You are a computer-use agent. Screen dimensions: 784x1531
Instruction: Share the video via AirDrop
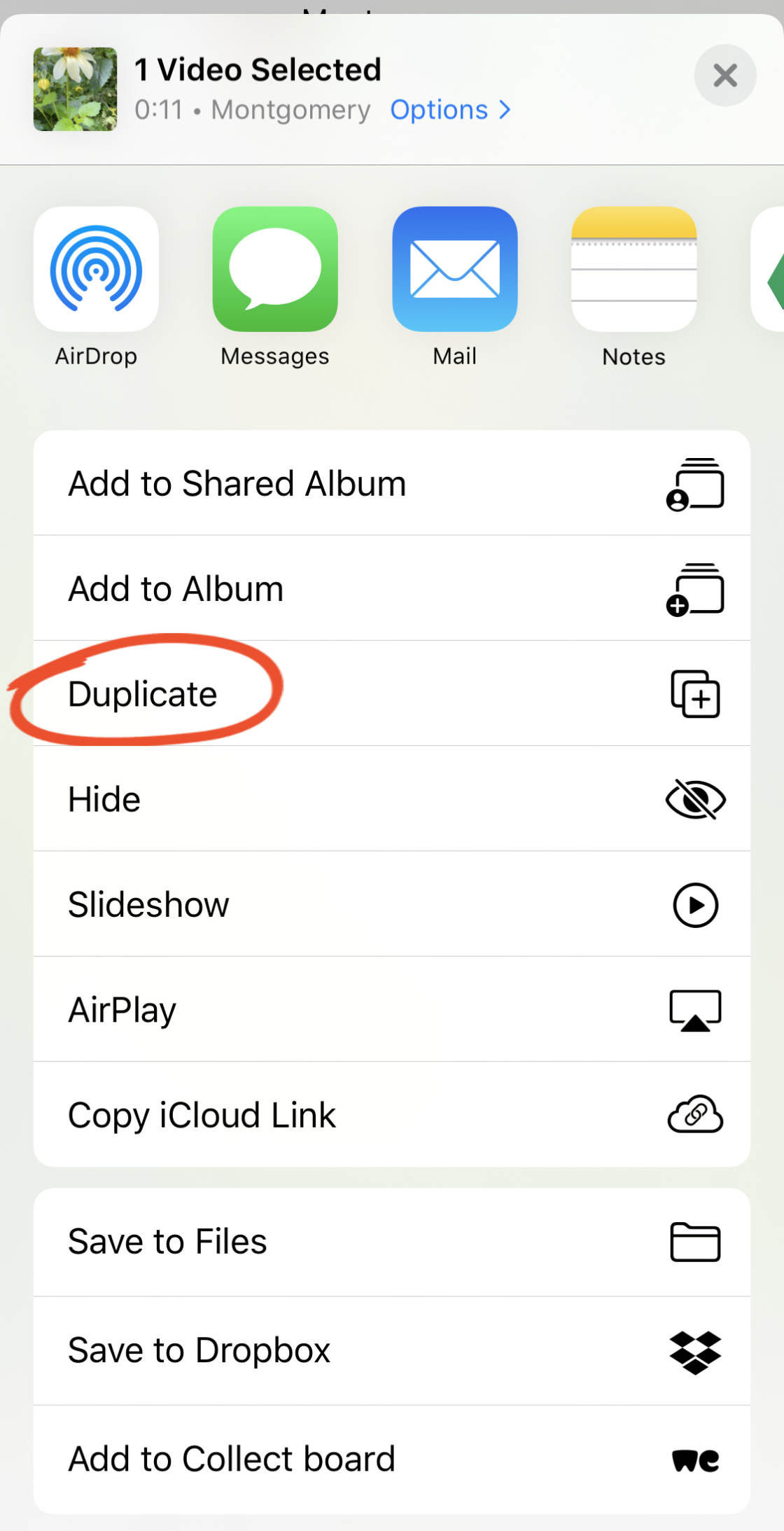[x=97, y=269]
